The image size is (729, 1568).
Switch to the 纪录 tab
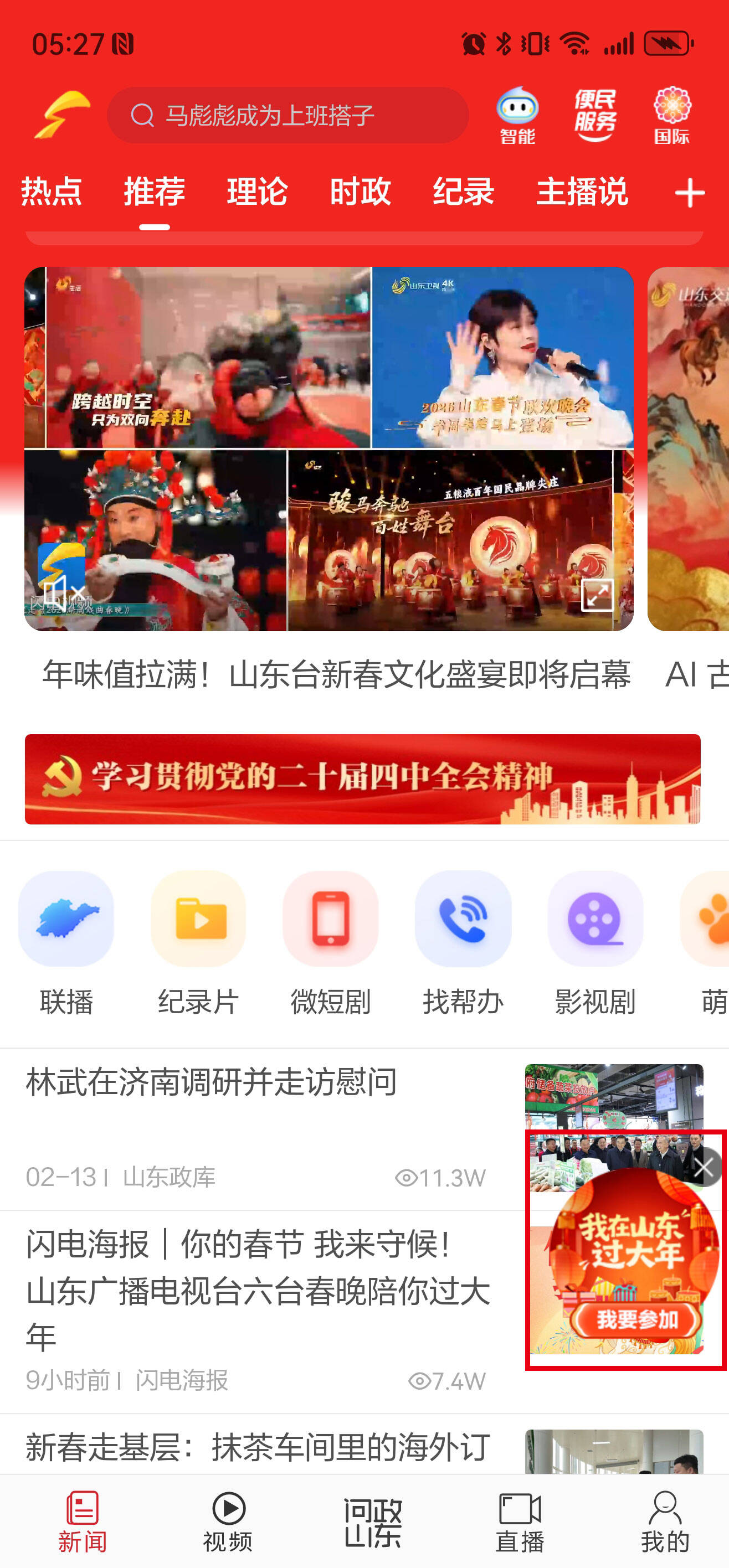463,192
